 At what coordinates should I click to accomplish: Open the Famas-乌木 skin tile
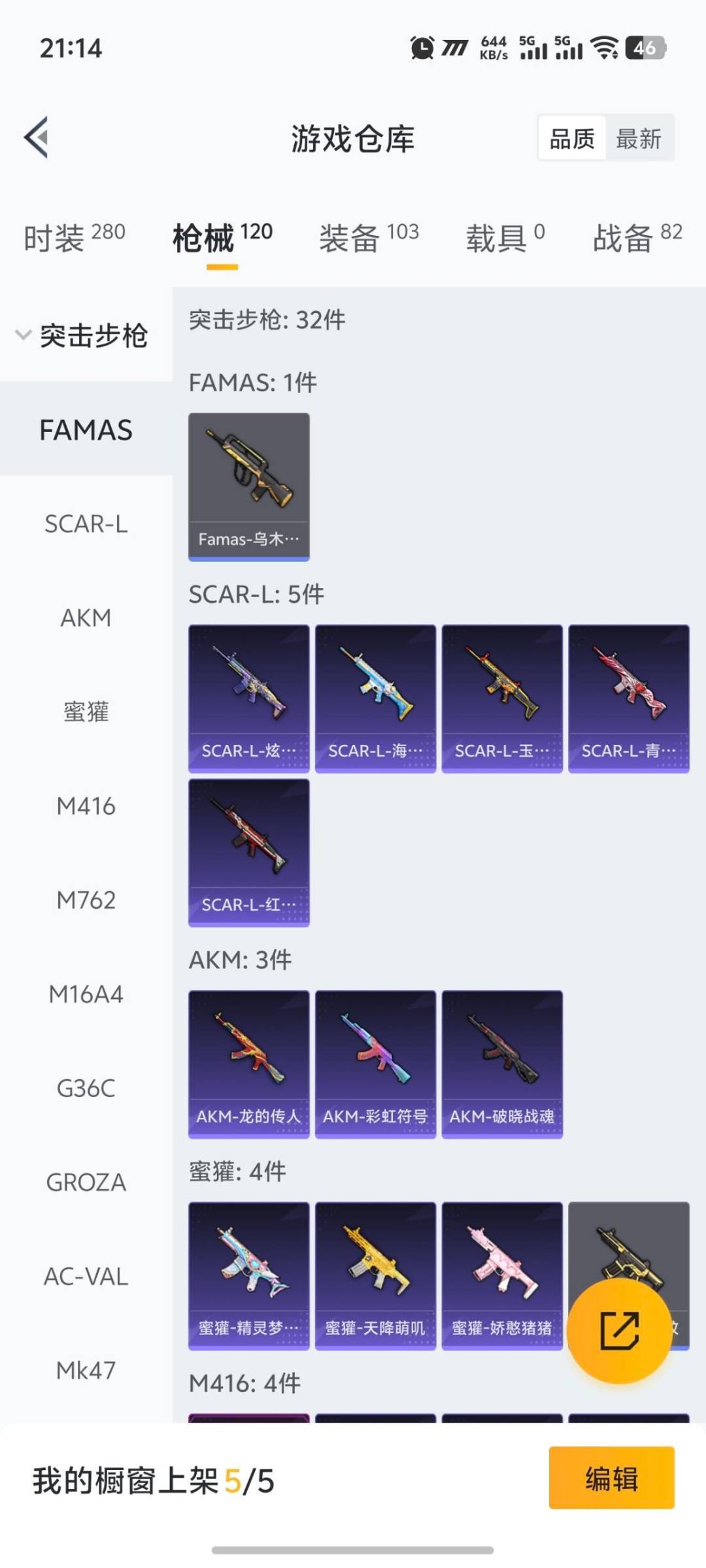[x=248, y=486]
